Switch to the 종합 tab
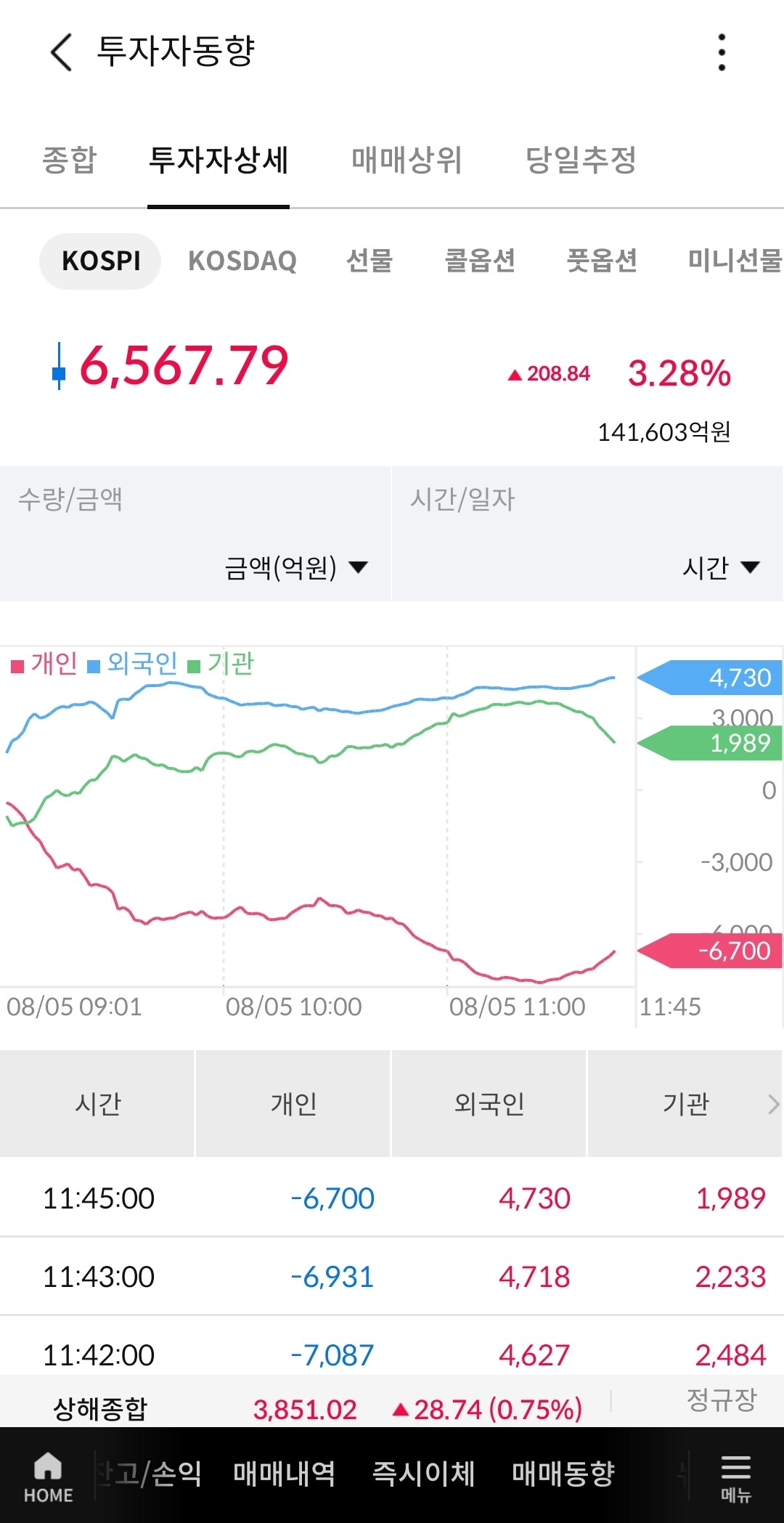This screenshot has height=1523, width=784. coord(70,160)
